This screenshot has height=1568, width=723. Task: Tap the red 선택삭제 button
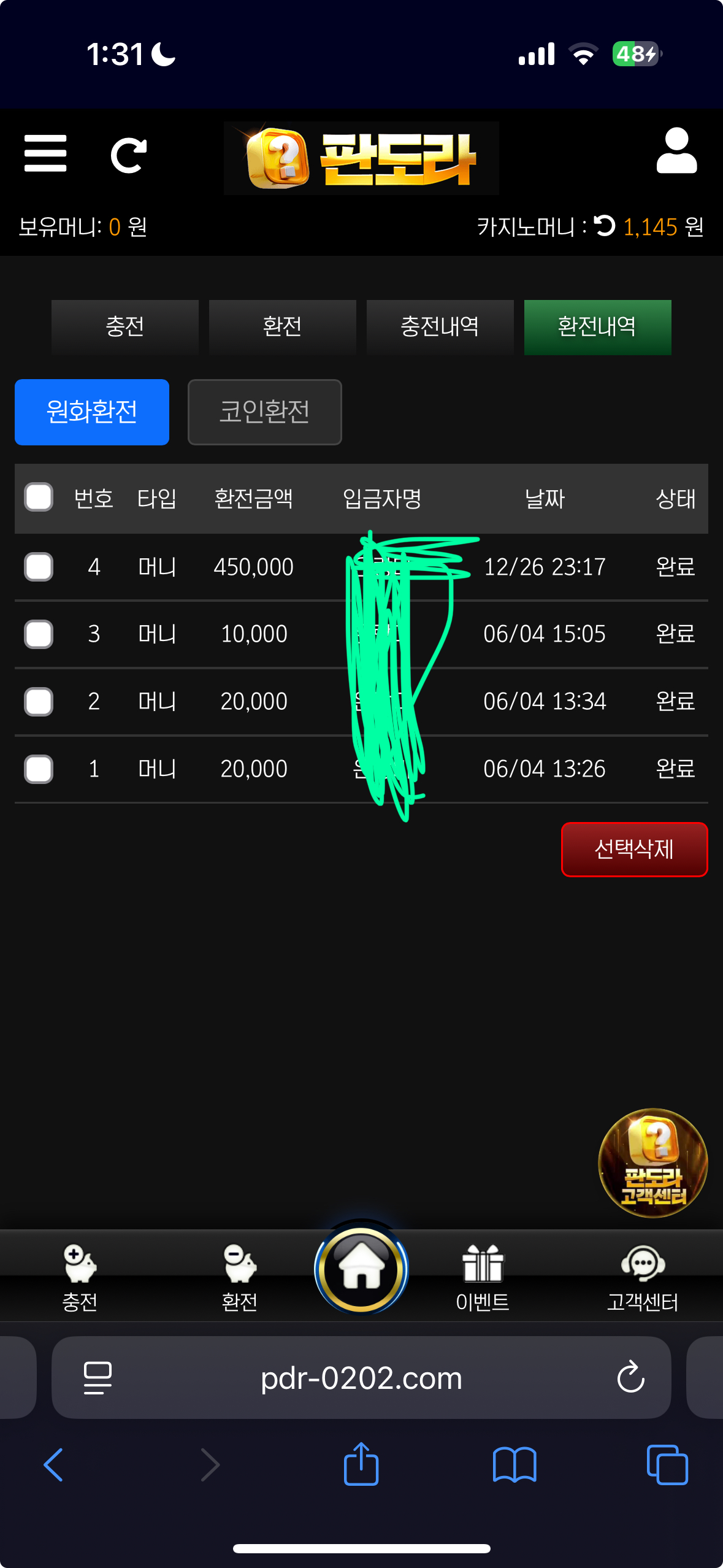pos(634,850)
